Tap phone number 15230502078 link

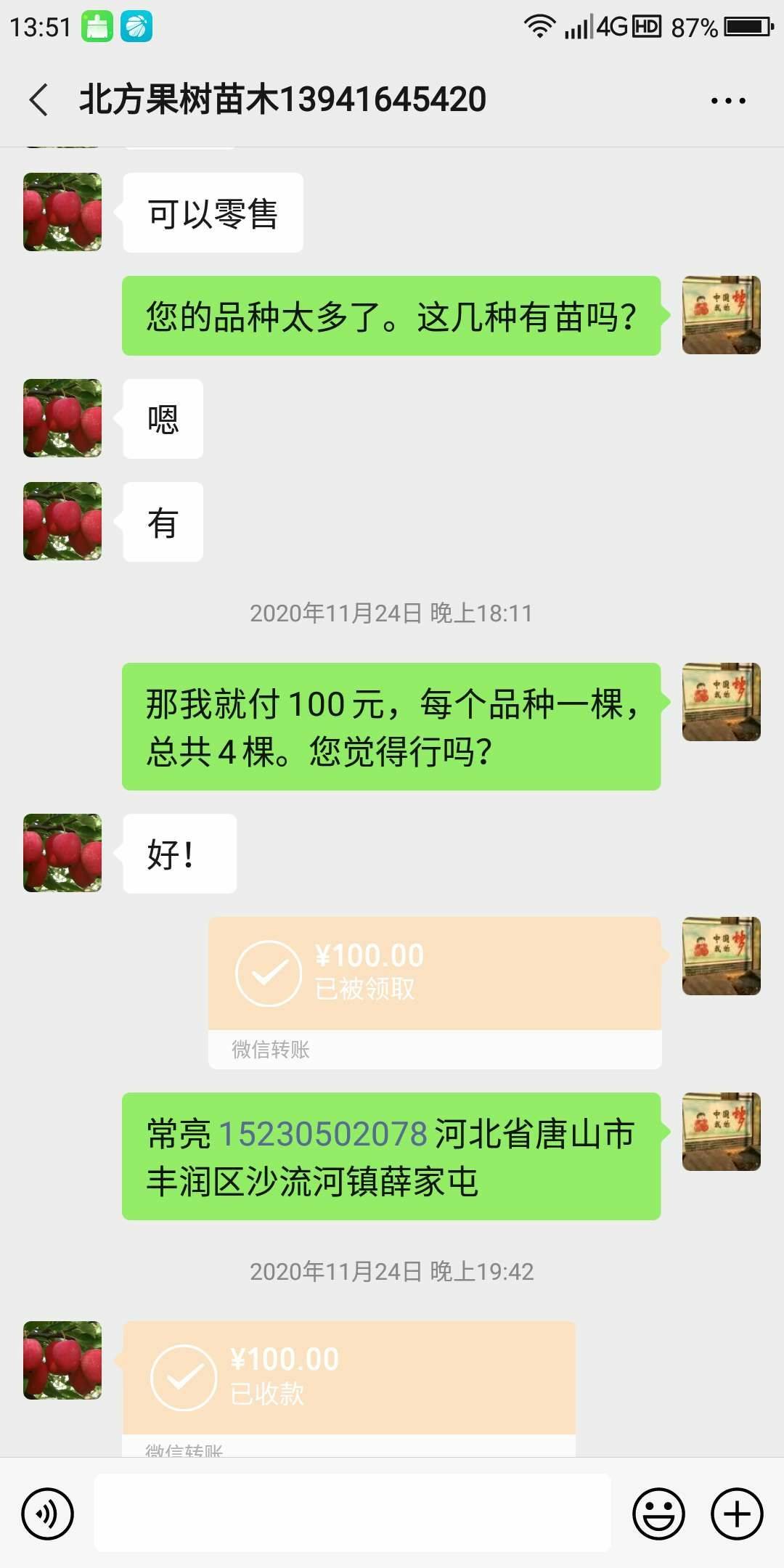(x=323, y=1135)
